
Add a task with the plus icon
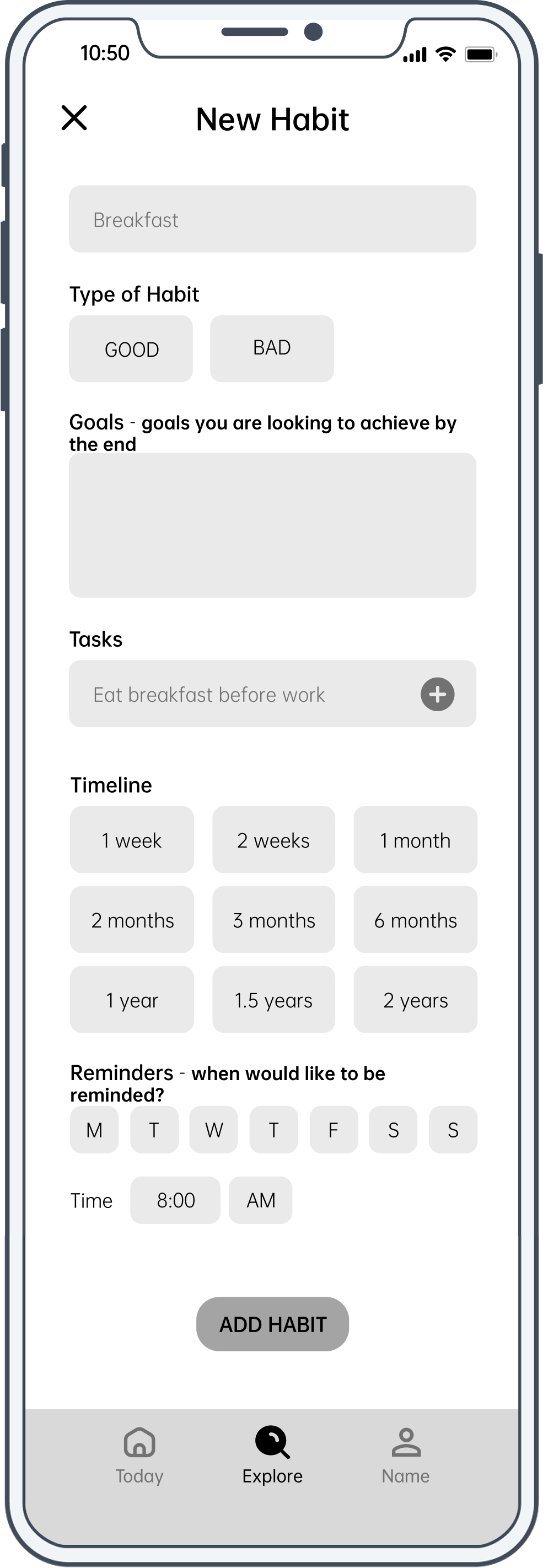437,694
